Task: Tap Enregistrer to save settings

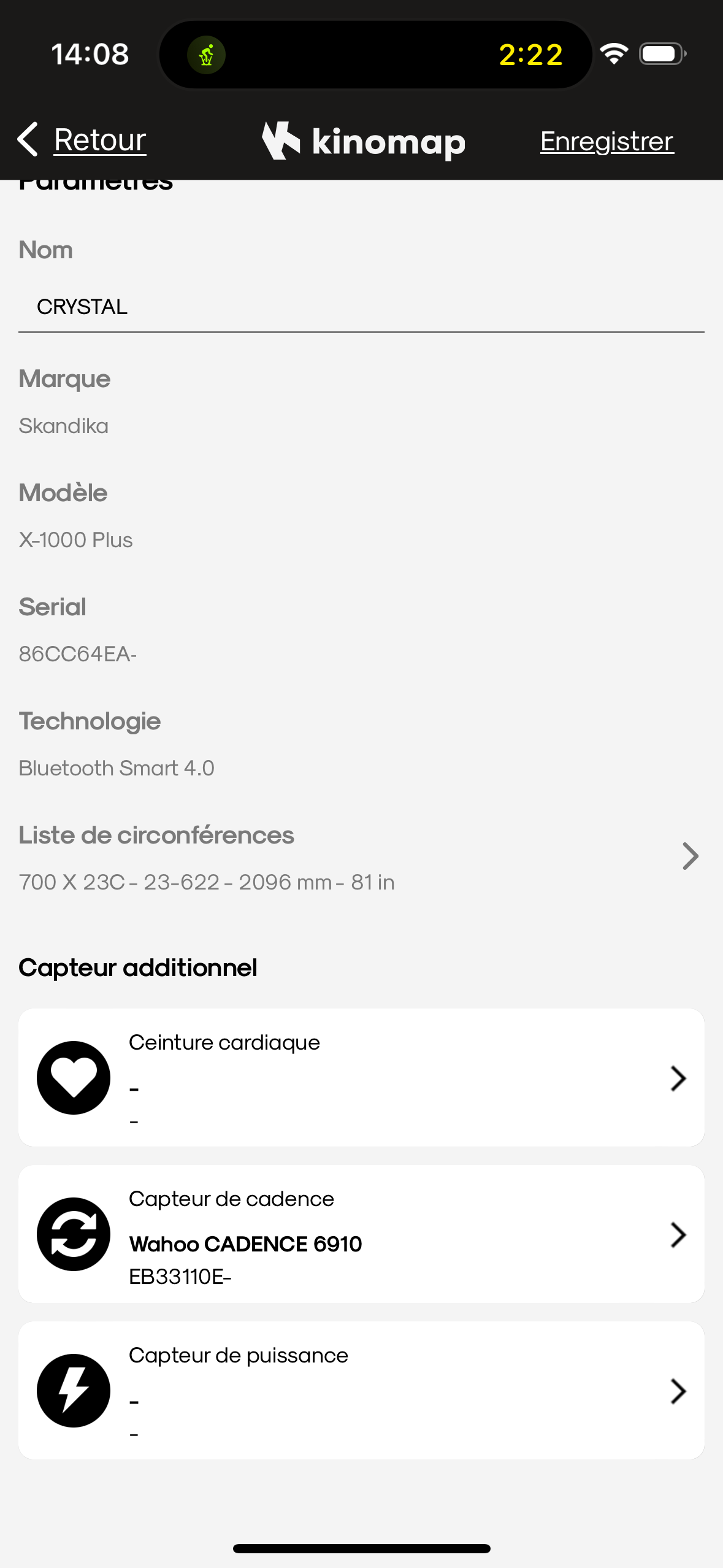Action: coord(606,141)
